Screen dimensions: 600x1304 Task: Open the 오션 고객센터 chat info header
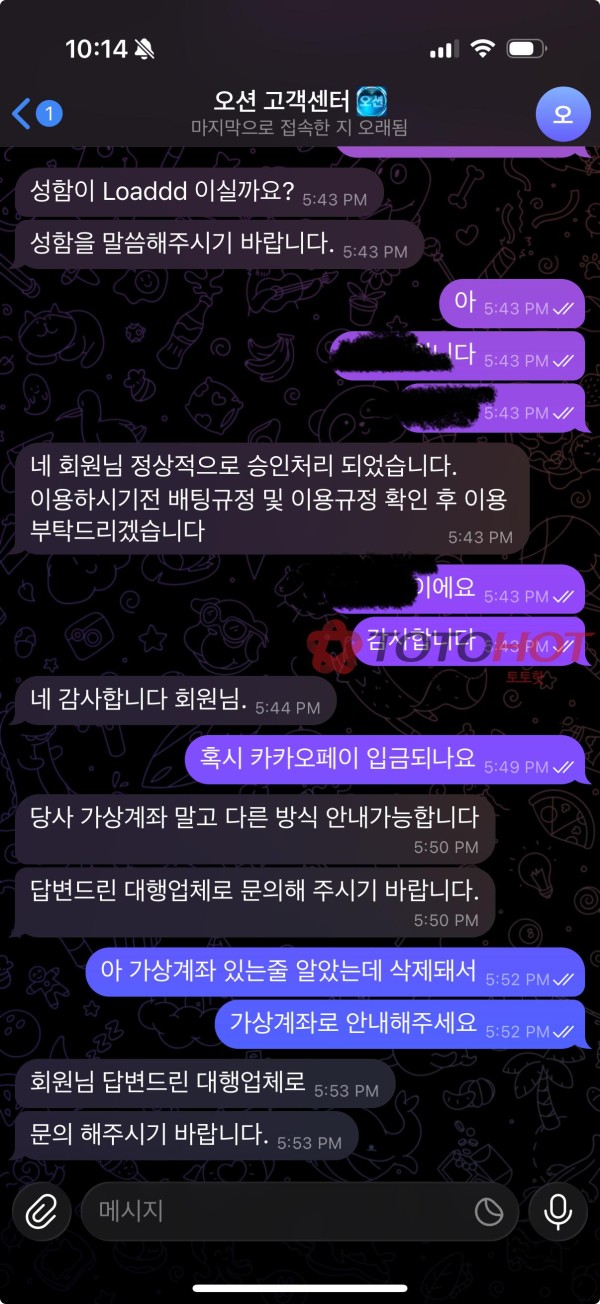pyautogui.click(x=300, y=113)
